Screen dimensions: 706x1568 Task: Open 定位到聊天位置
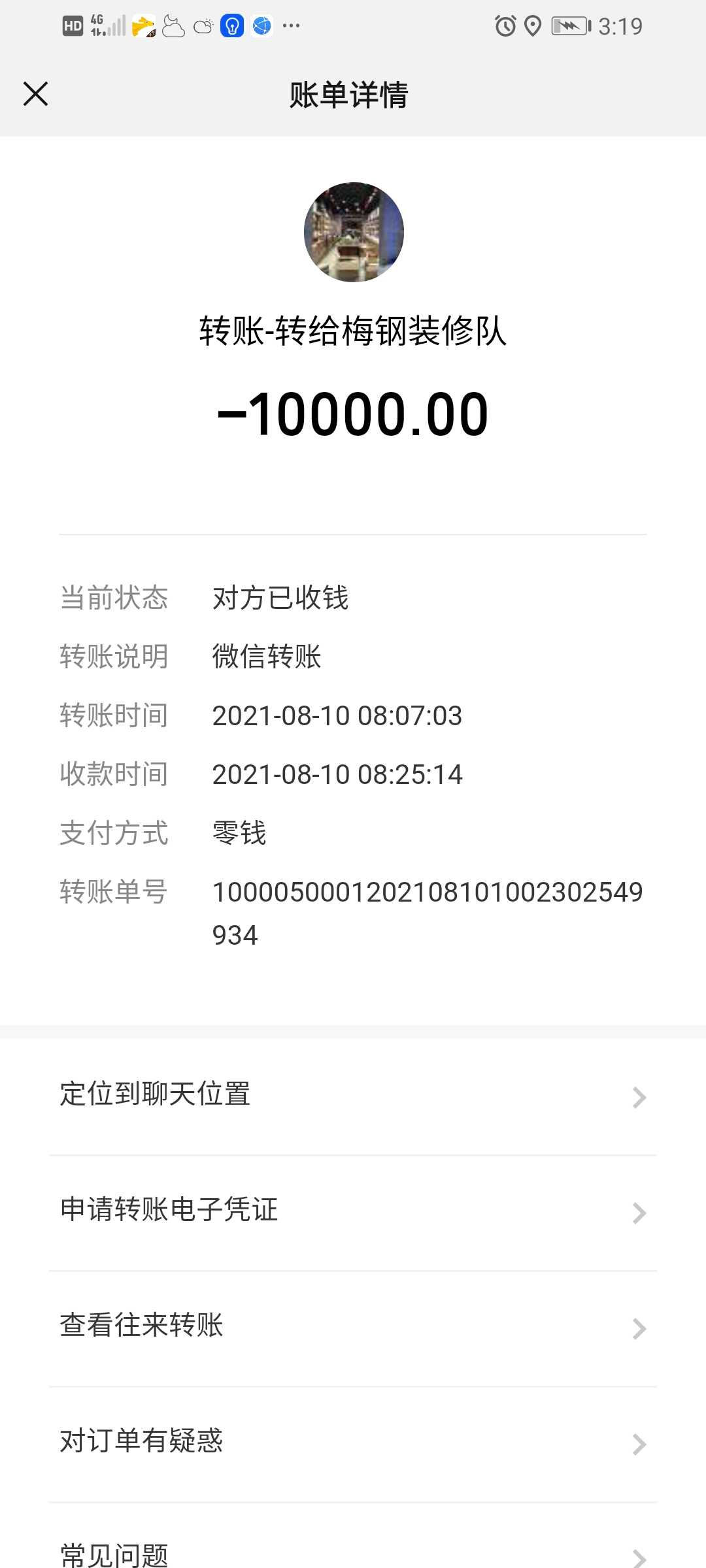pyautogui.click(x=353, y=1096)
